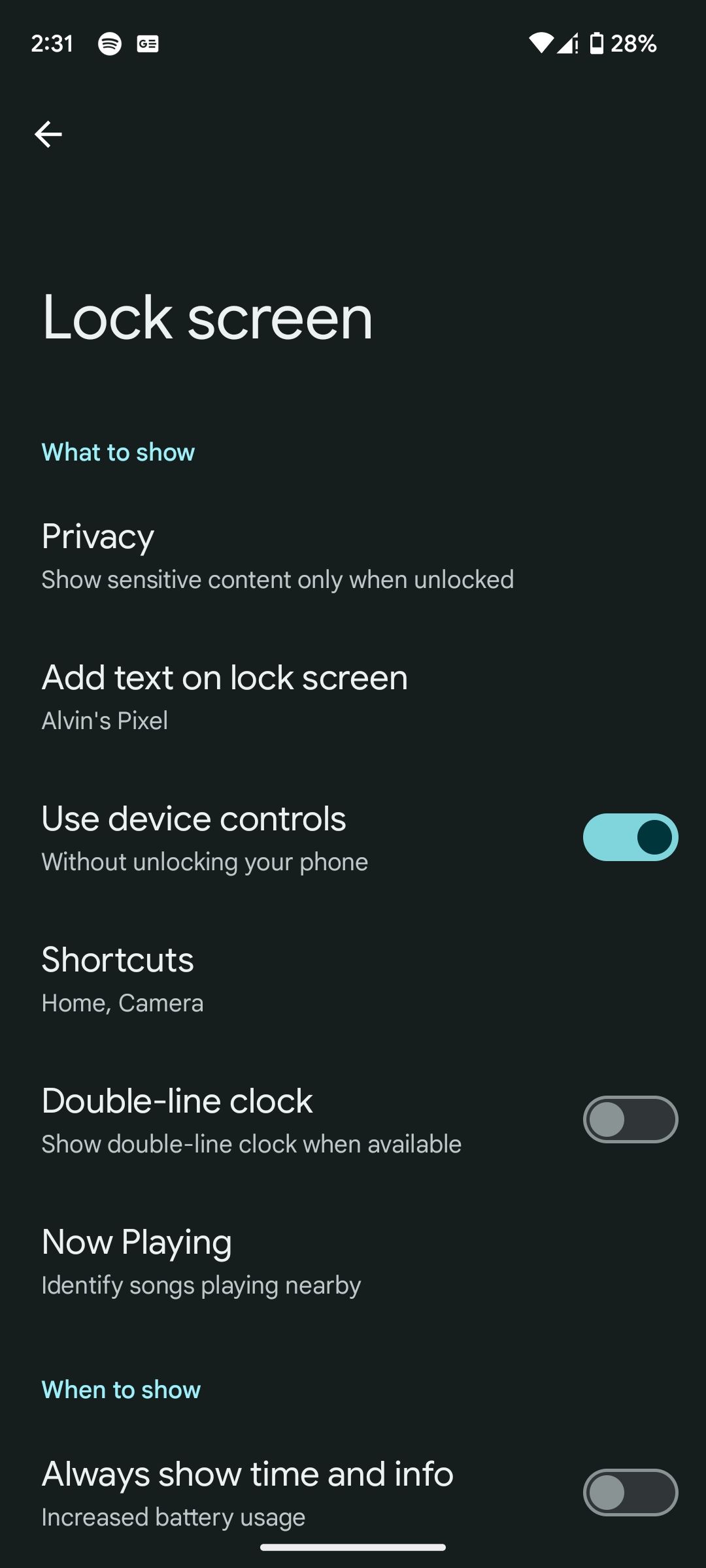Open Shortcuts settings
The width and height of the screenshot is (706, 1568).
pos(123,979)
